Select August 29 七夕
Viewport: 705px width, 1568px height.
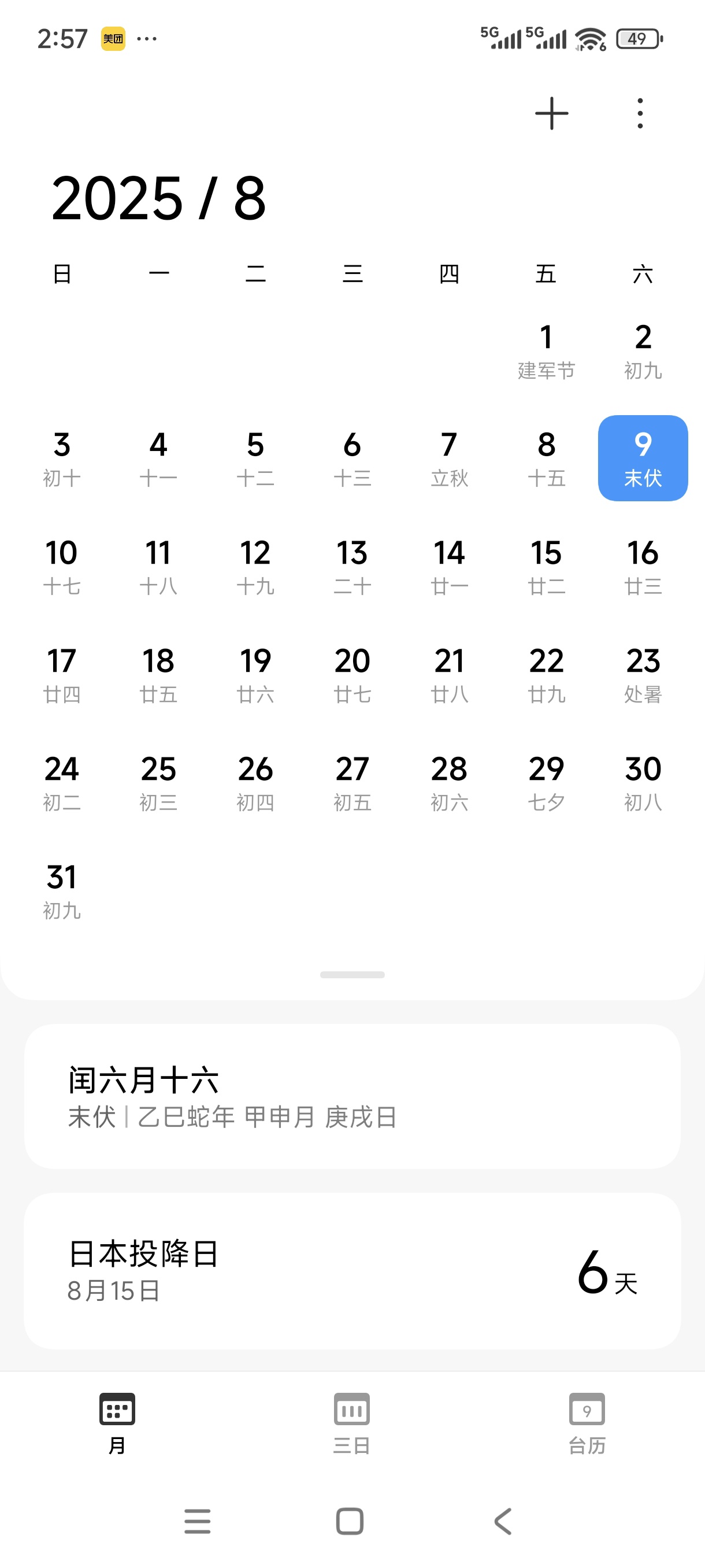[x=546, y=782]
